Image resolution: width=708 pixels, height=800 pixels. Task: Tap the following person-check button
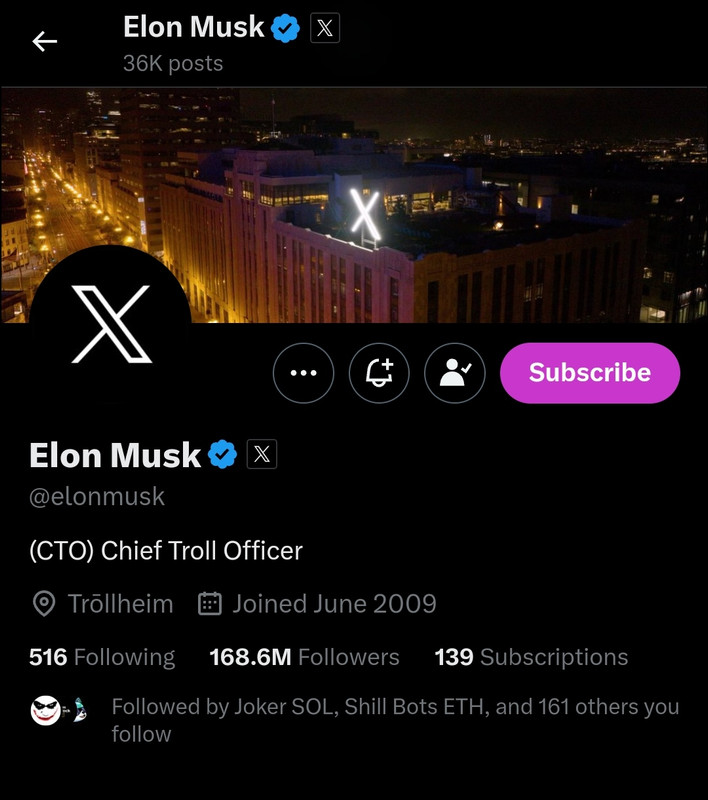point(455,373)
